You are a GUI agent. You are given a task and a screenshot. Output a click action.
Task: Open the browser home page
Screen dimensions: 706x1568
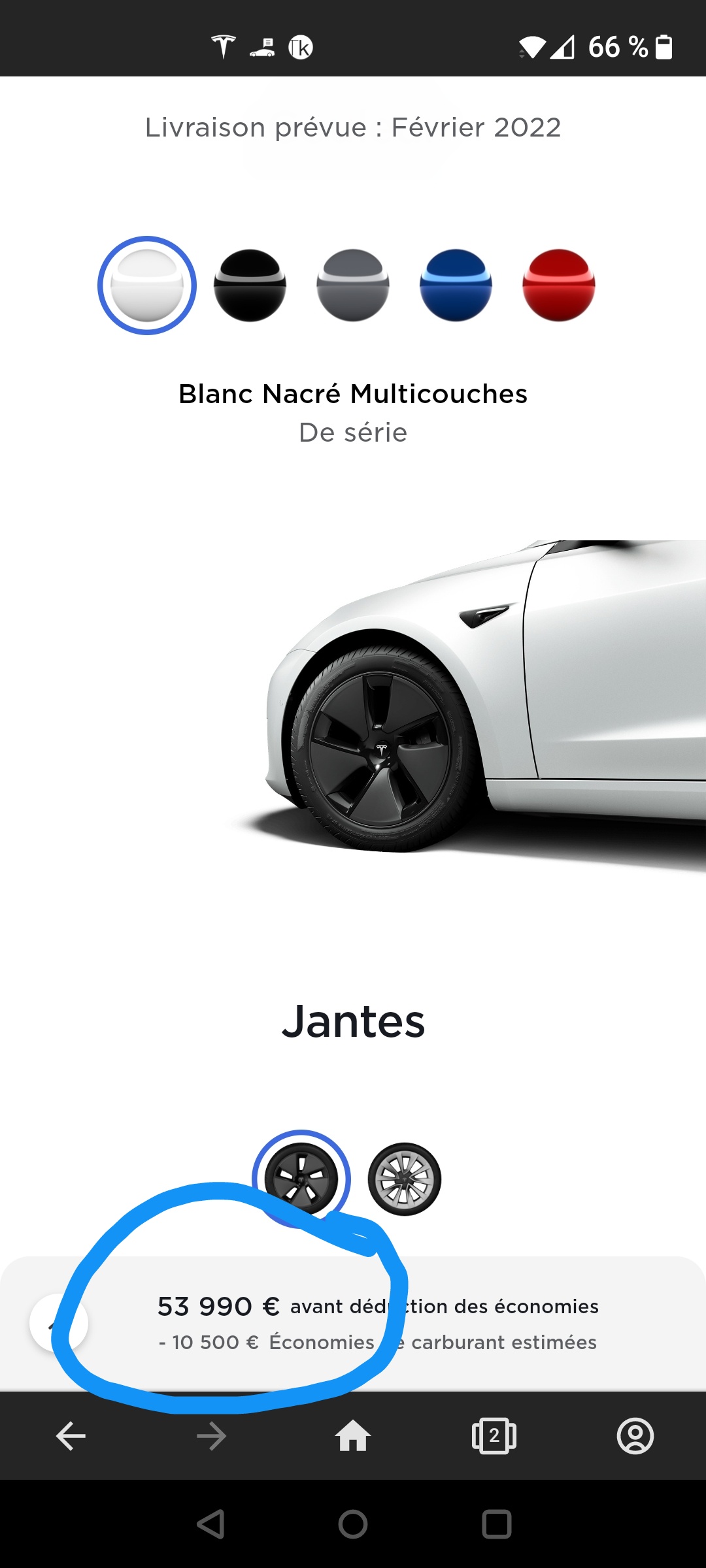tap(353, 1436)
